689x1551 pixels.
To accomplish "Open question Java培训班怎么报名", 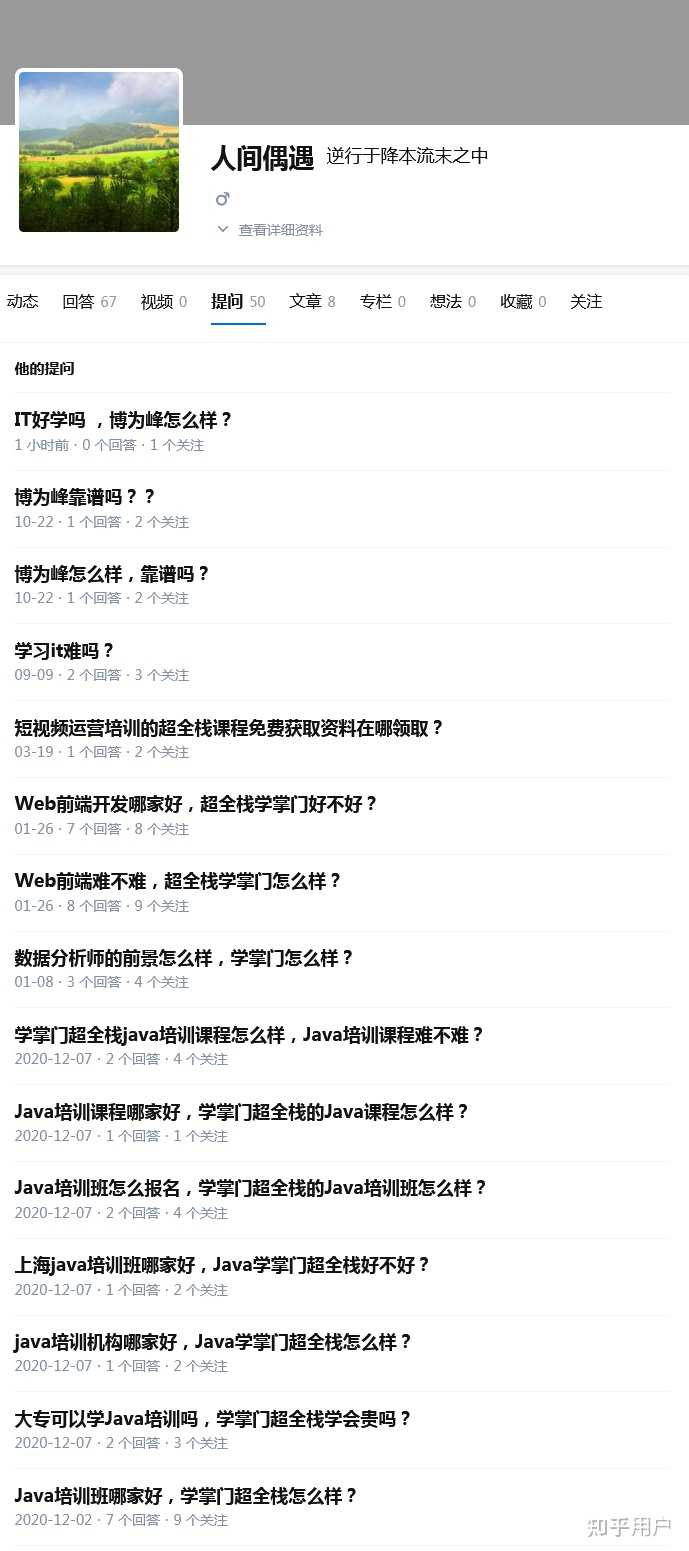I will click(250, 1188).
